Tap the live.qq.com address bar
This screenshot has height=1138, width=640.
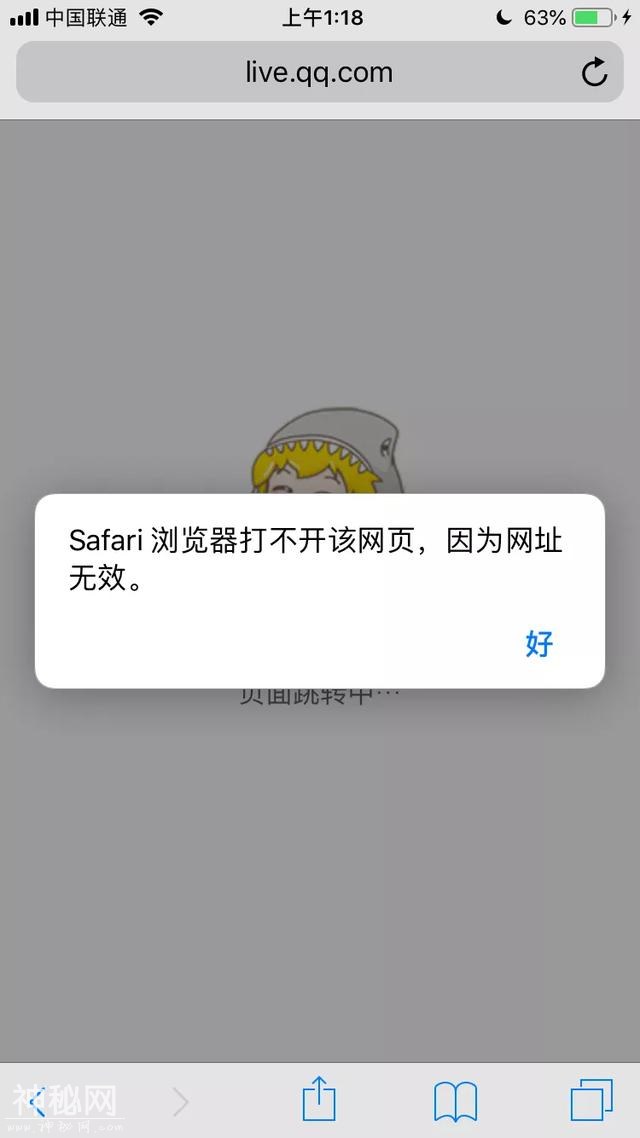tap(319, 72)
